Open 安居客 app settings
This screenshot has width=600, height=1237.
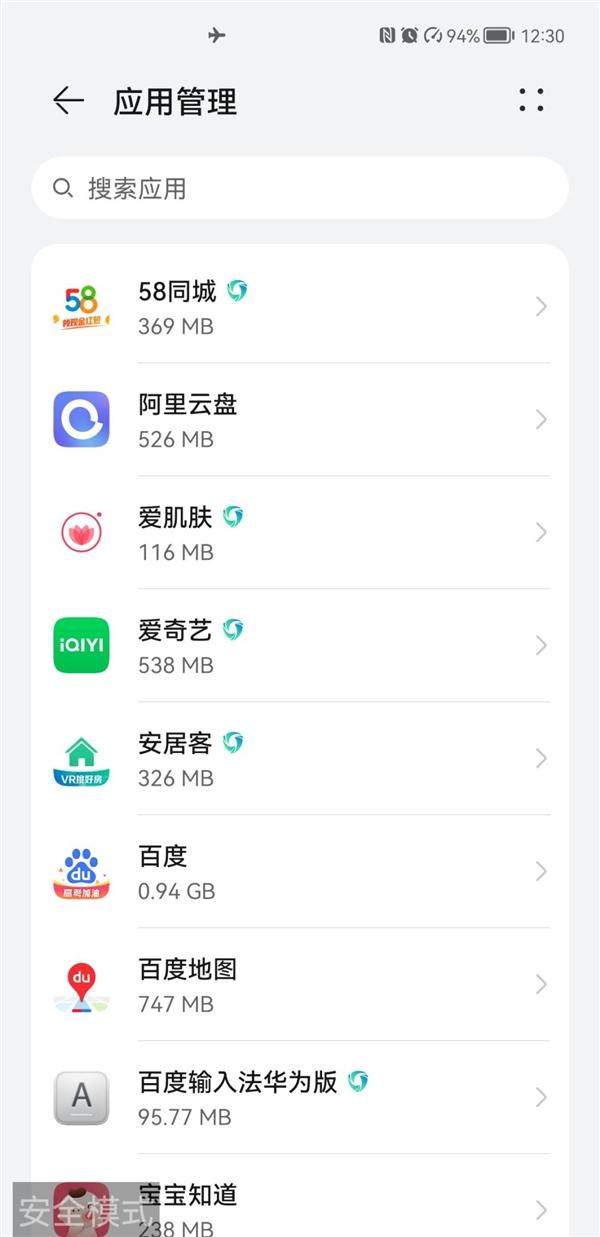300,759
